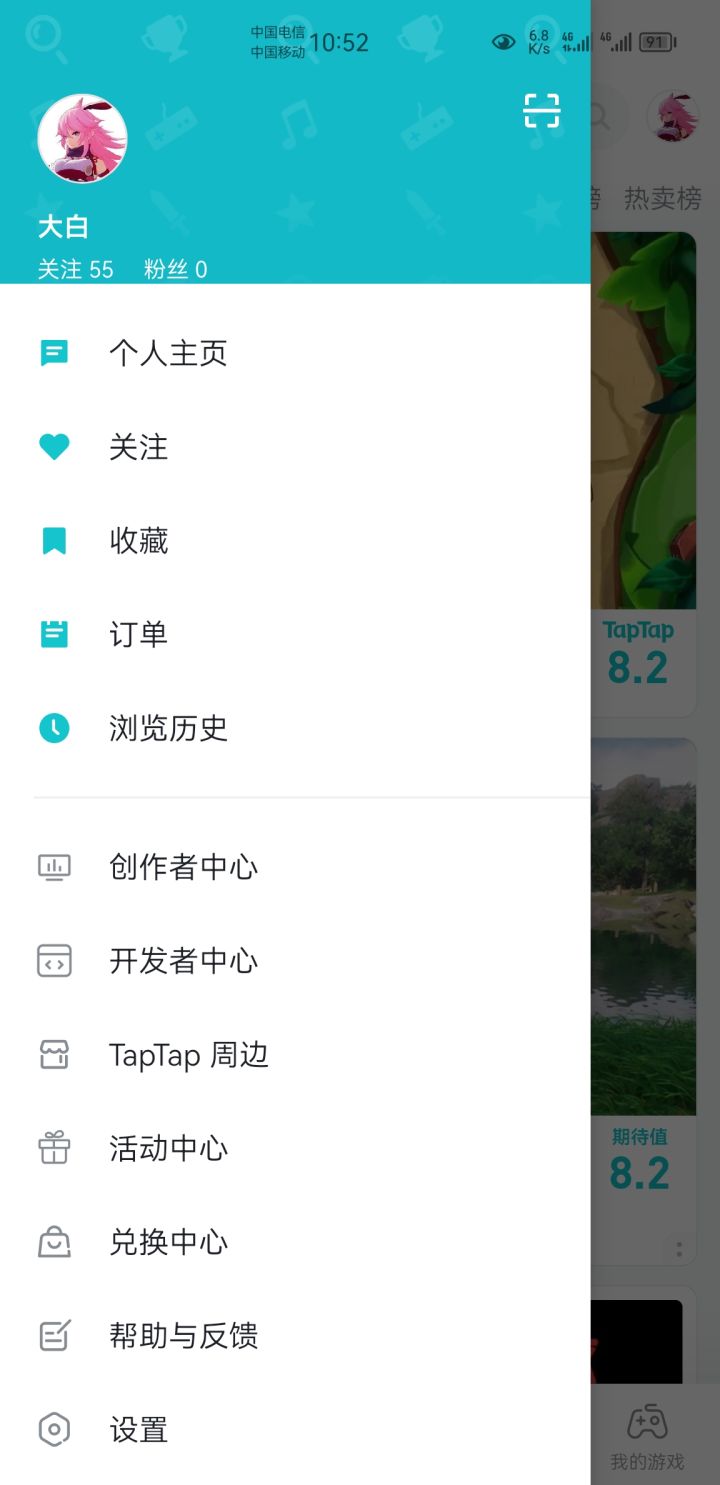This screenshot has width=720, height=1485.
Task: Select the 个人主页 speech bubble icon
Action: pos(53,353)
